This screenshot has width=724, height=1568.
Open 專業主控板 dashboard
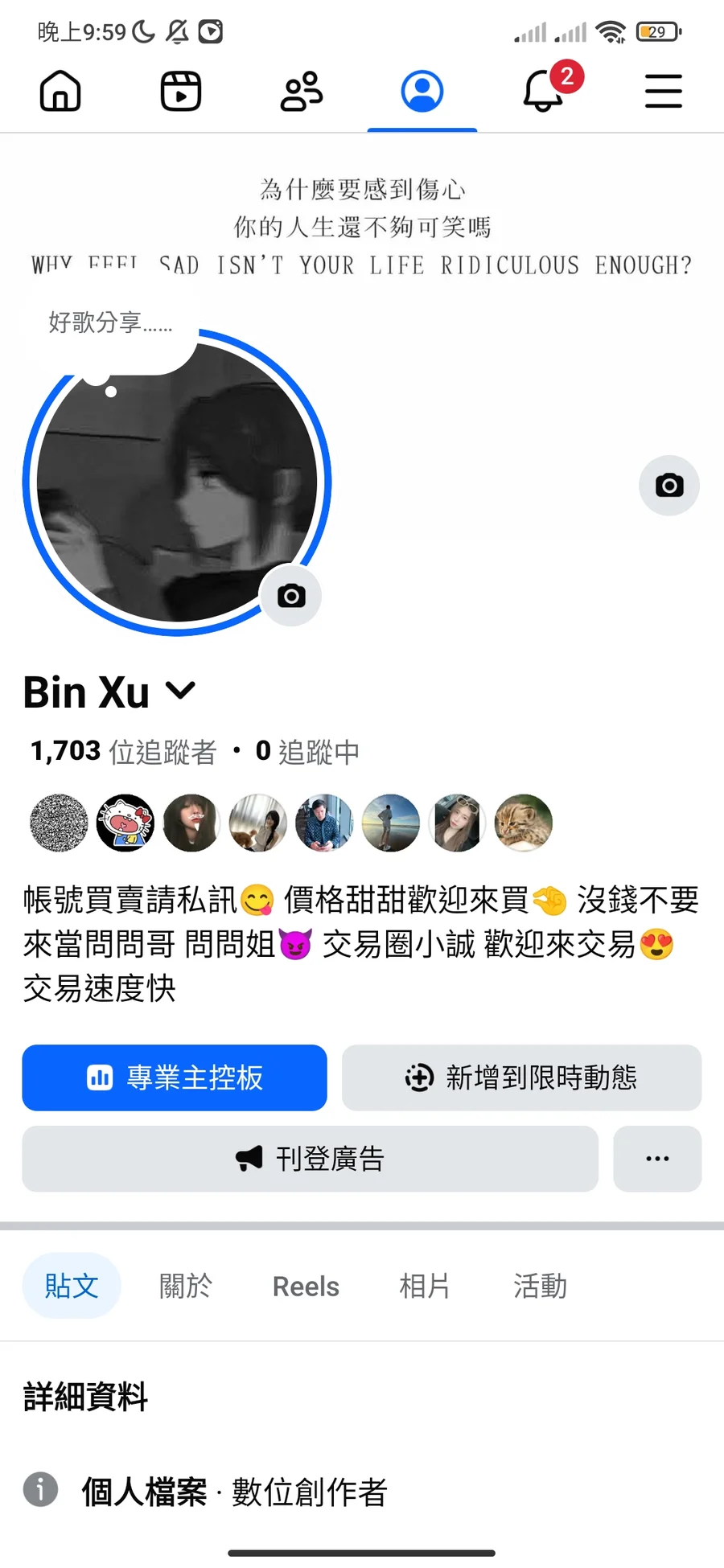coord(175,1077)
